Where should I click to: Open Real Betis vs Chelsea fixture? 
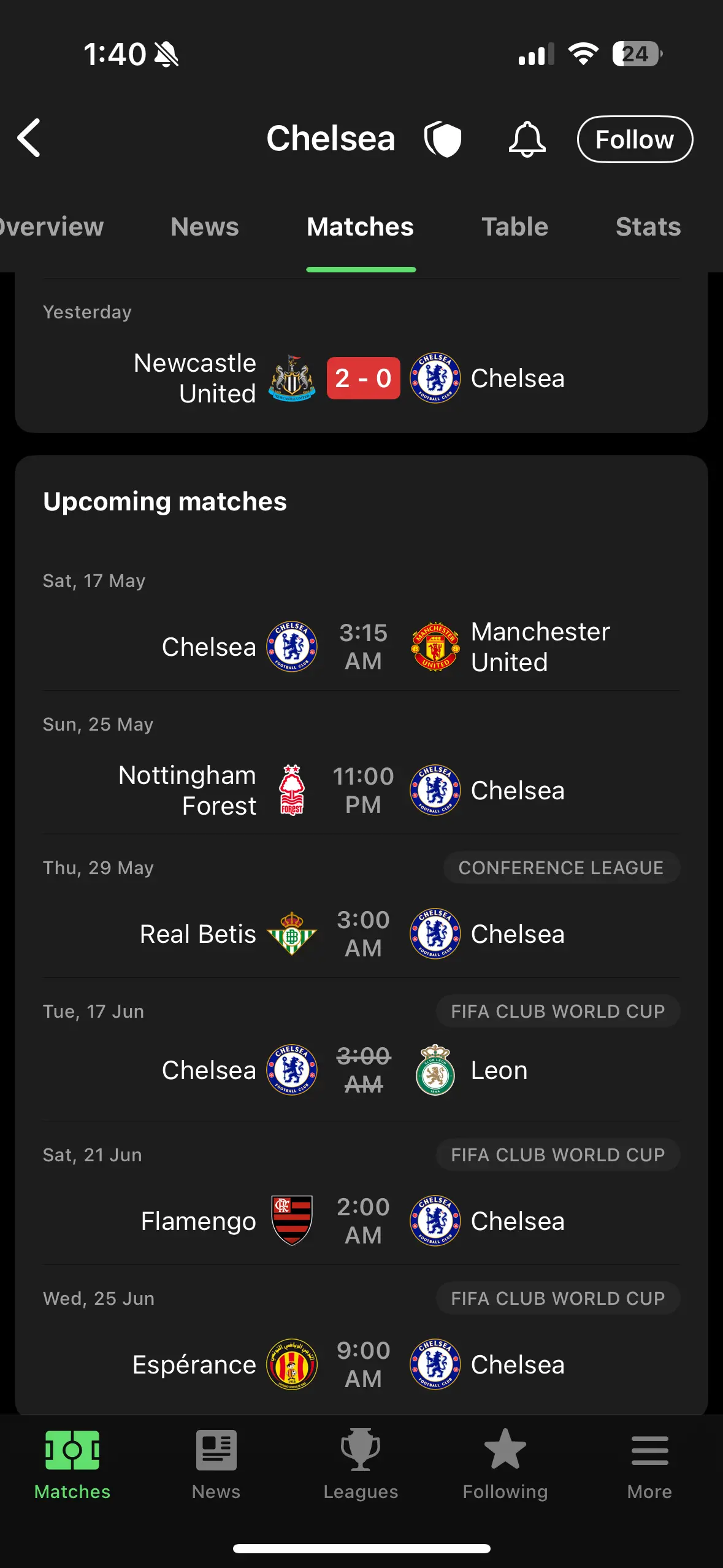[x=361, y=934]
